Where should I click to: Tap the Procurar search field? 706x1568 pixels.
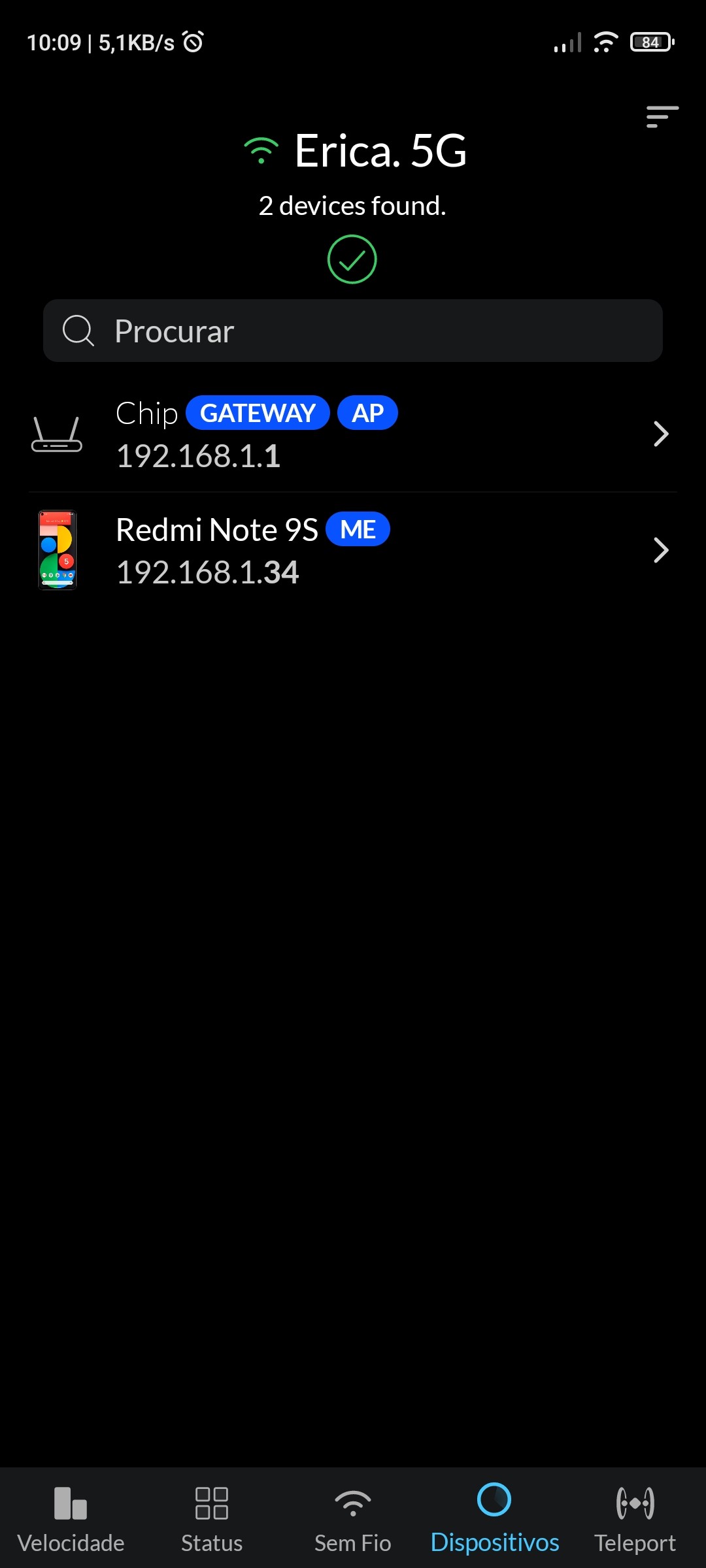point(353,331)
